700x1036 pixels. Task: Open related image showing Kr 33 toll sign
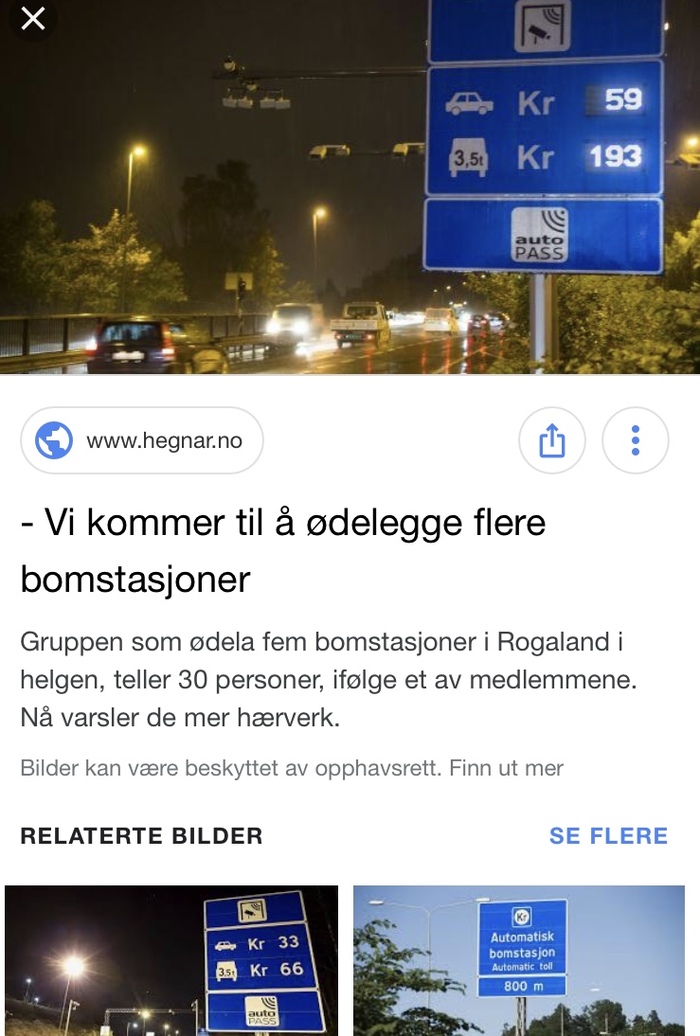pyautogui.click(x=171, y=960)
